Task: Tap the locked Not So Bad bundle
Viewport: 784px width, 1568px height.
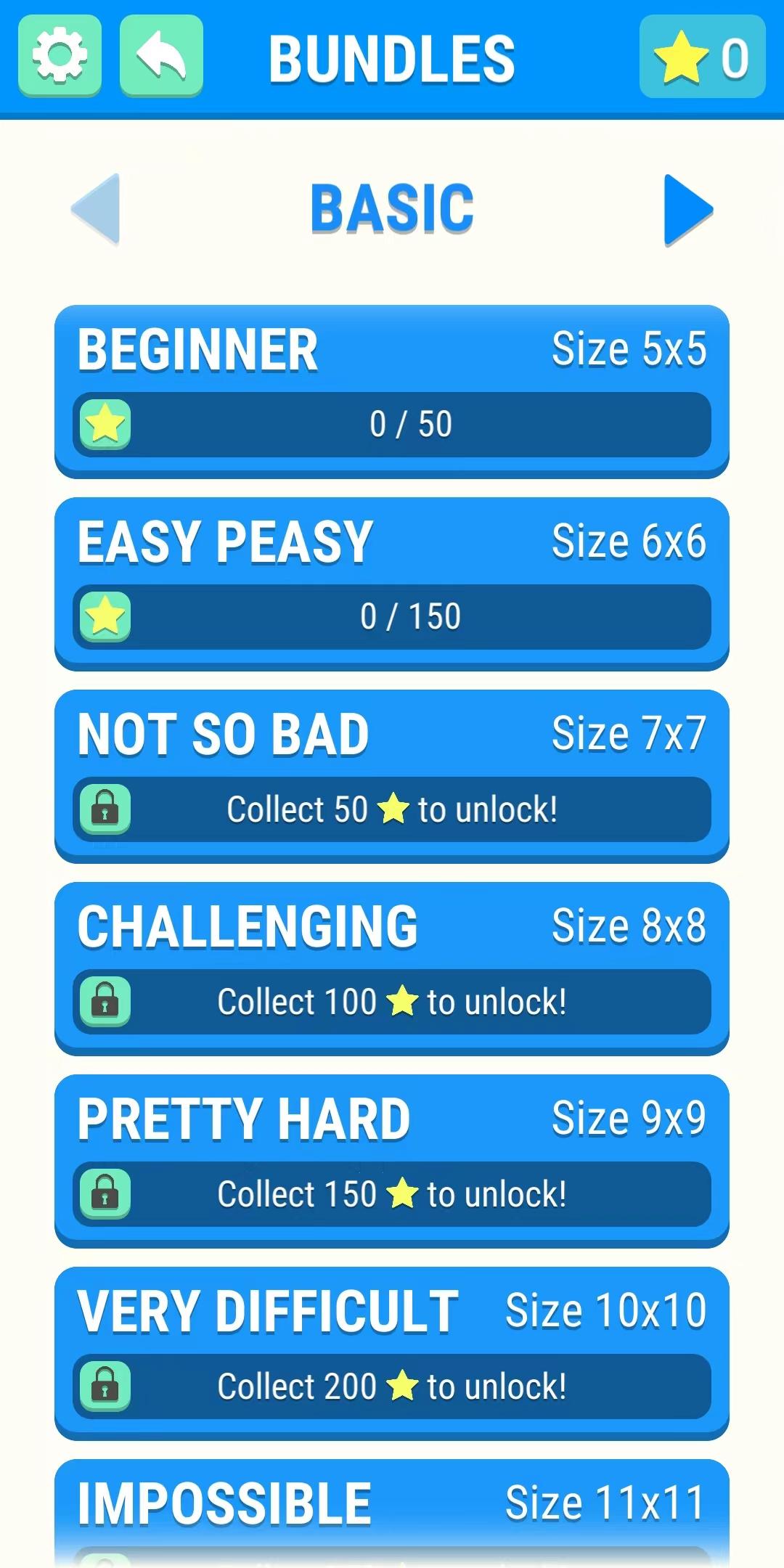Action: (x=392, y=775)
